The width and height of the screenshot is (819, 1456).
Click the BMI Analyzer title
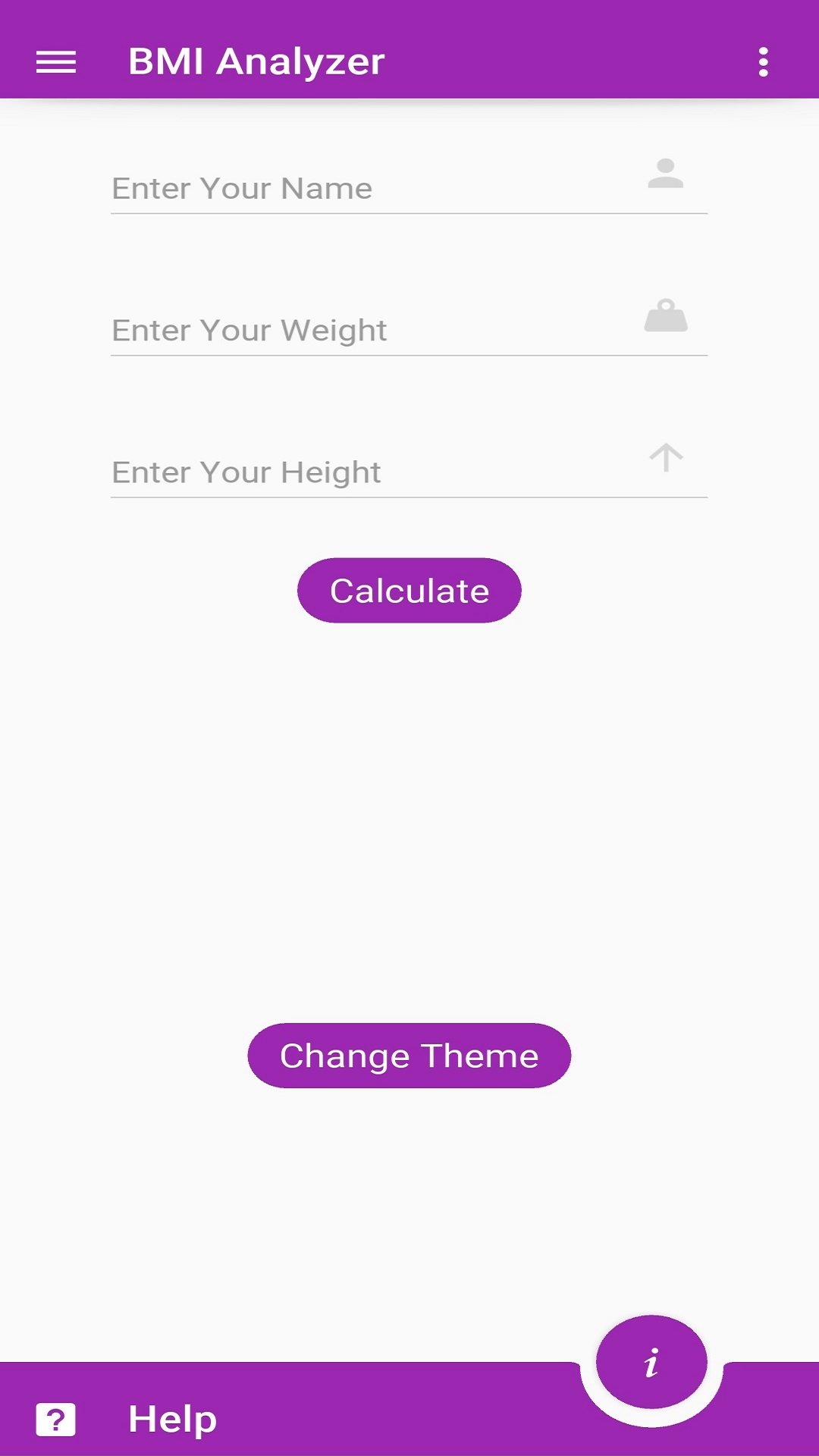(256, 61)
